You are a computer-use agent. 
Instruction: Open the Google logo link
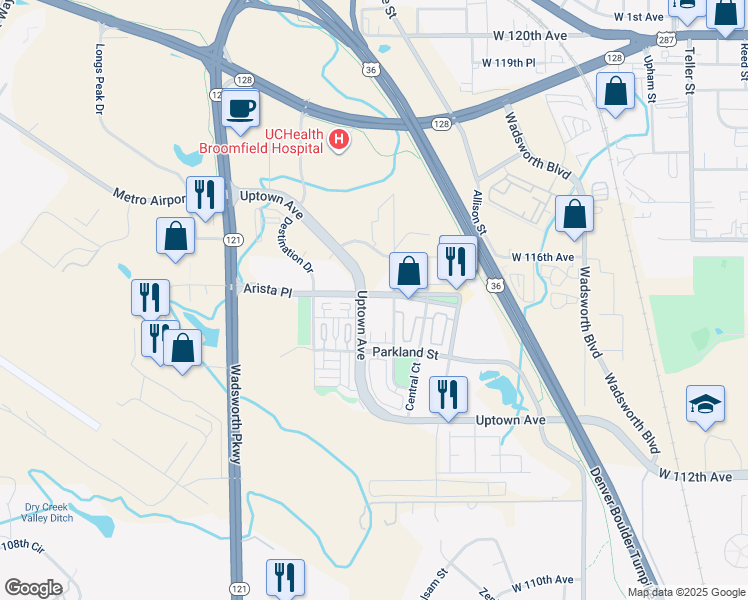pyautogui.click(x=33, y=588)
